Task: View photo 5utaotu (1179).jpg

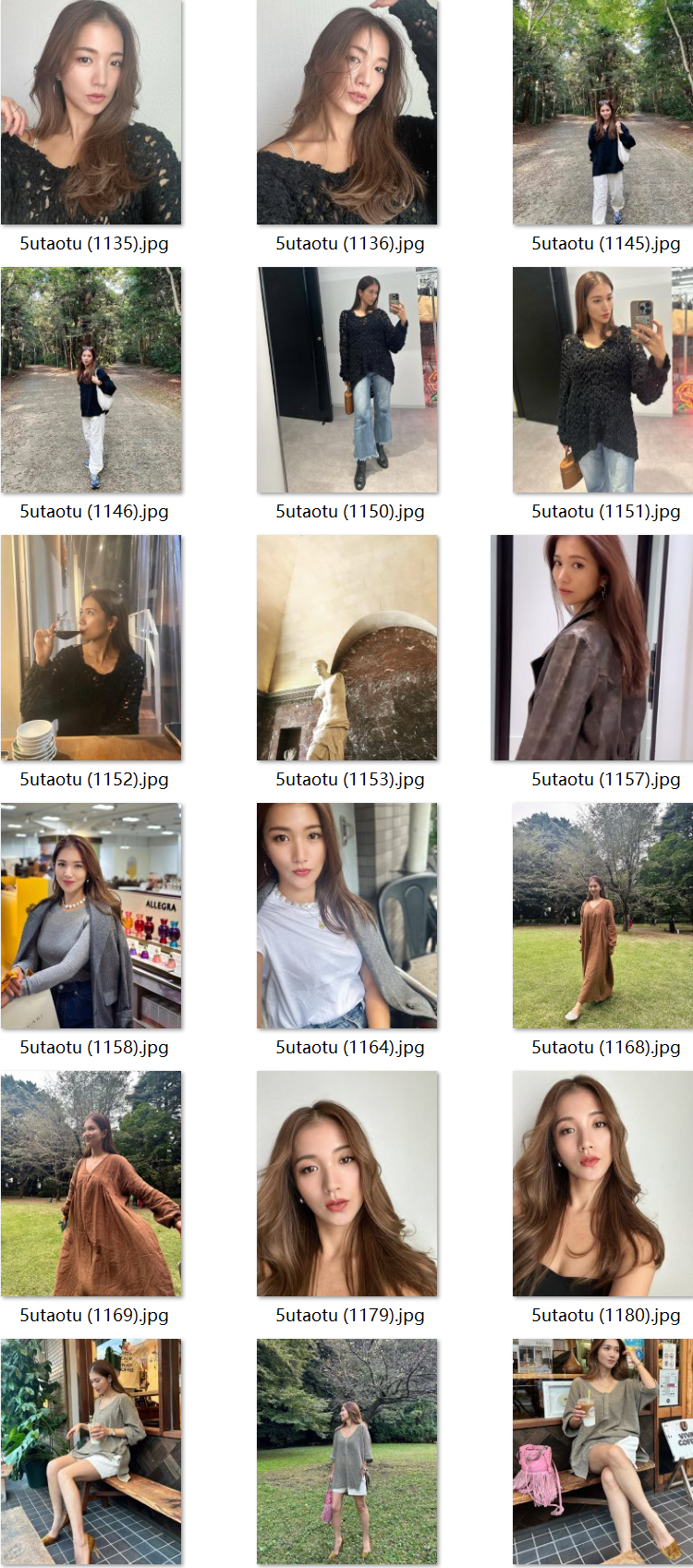Action: pos(346,1184)
